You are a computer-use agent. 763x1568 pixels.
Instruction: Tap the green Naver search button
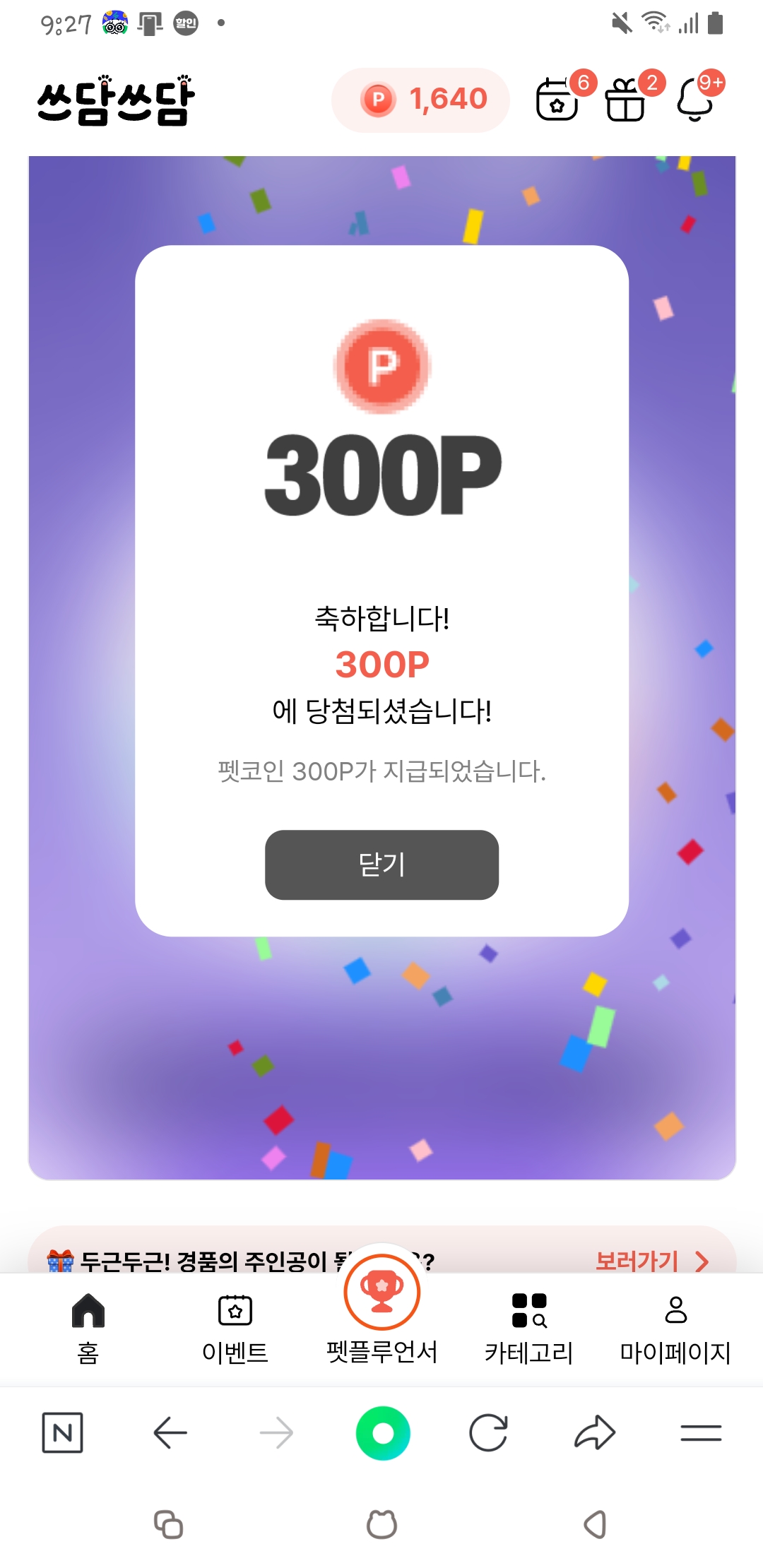coord(383,1433)
